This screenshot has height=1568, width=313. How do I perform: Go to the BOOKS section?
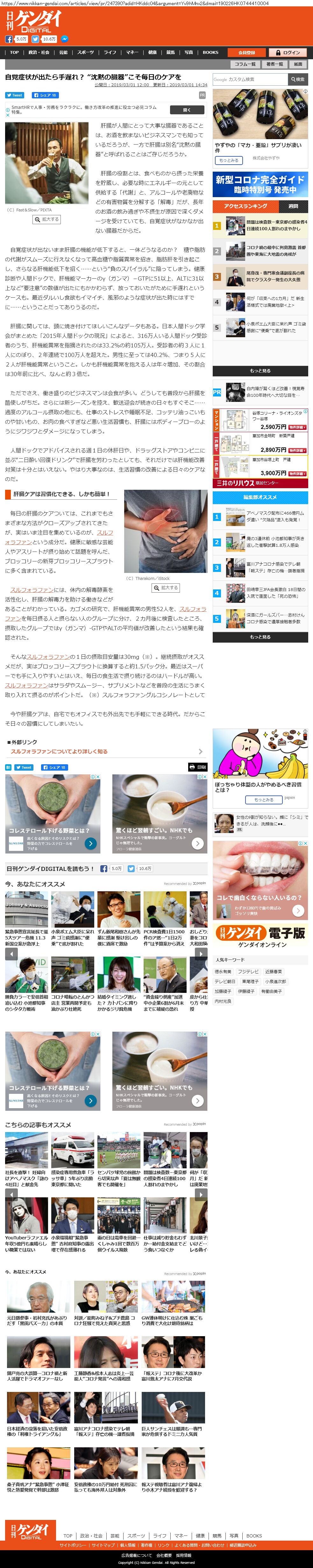[210, 52]
